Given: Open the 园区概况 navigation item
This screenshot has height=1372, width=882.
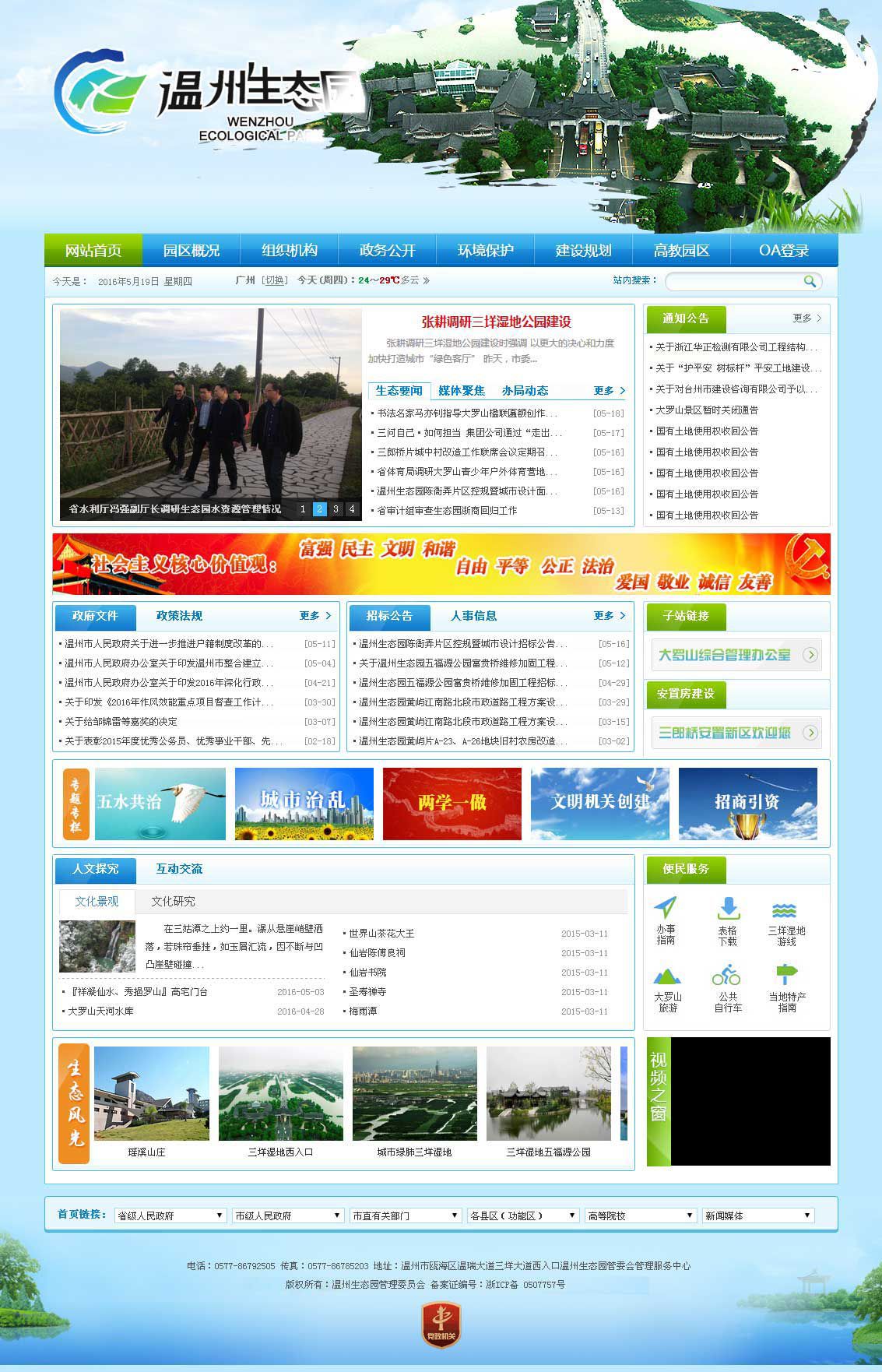Looking at the screenshot, I should (192, 251).
